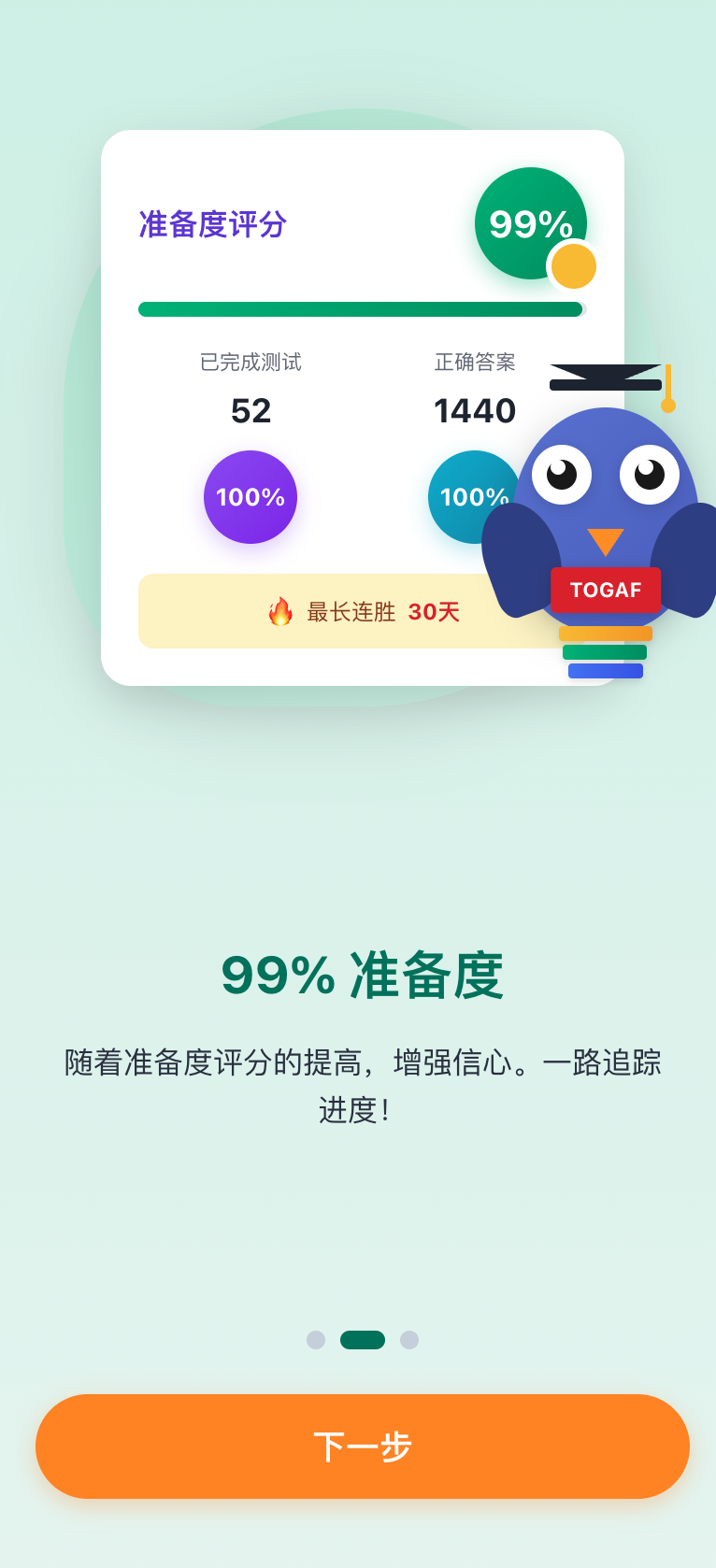Screen dimensions: 716x1568
Task: Open the 准备度评分 readiness score card
Action: click(x=365, y=406)
